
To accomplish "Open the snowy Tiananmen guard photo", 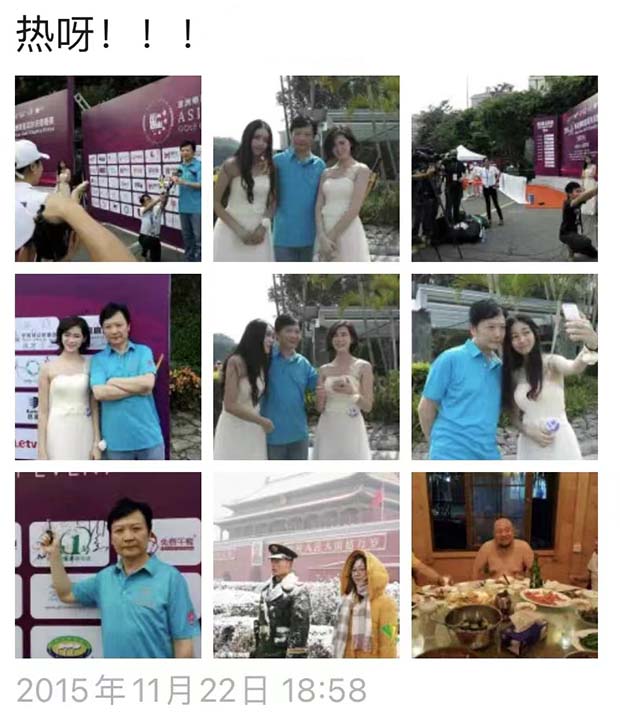I will pos(306,565).
